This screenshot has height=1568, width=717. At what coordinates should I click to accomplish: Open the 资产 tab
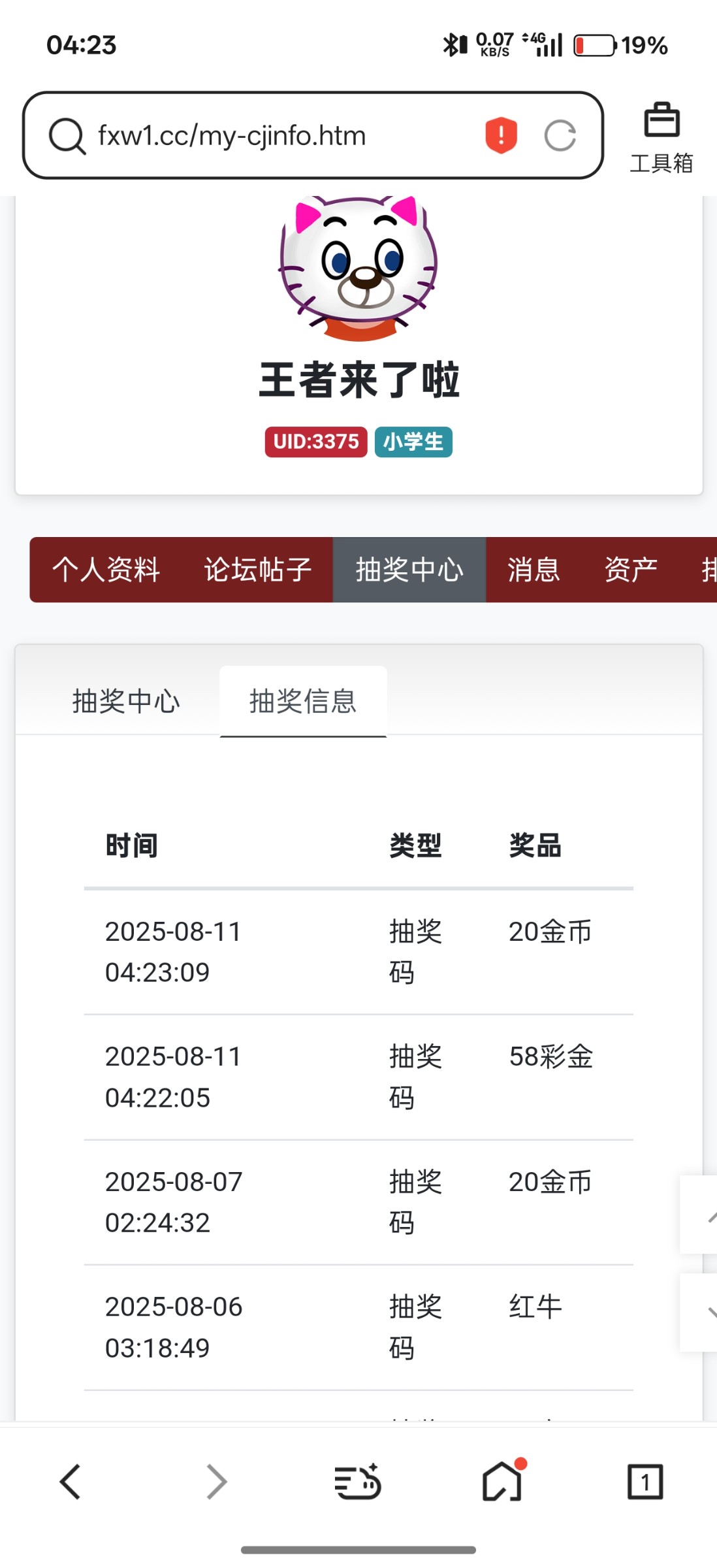(630, 570)
